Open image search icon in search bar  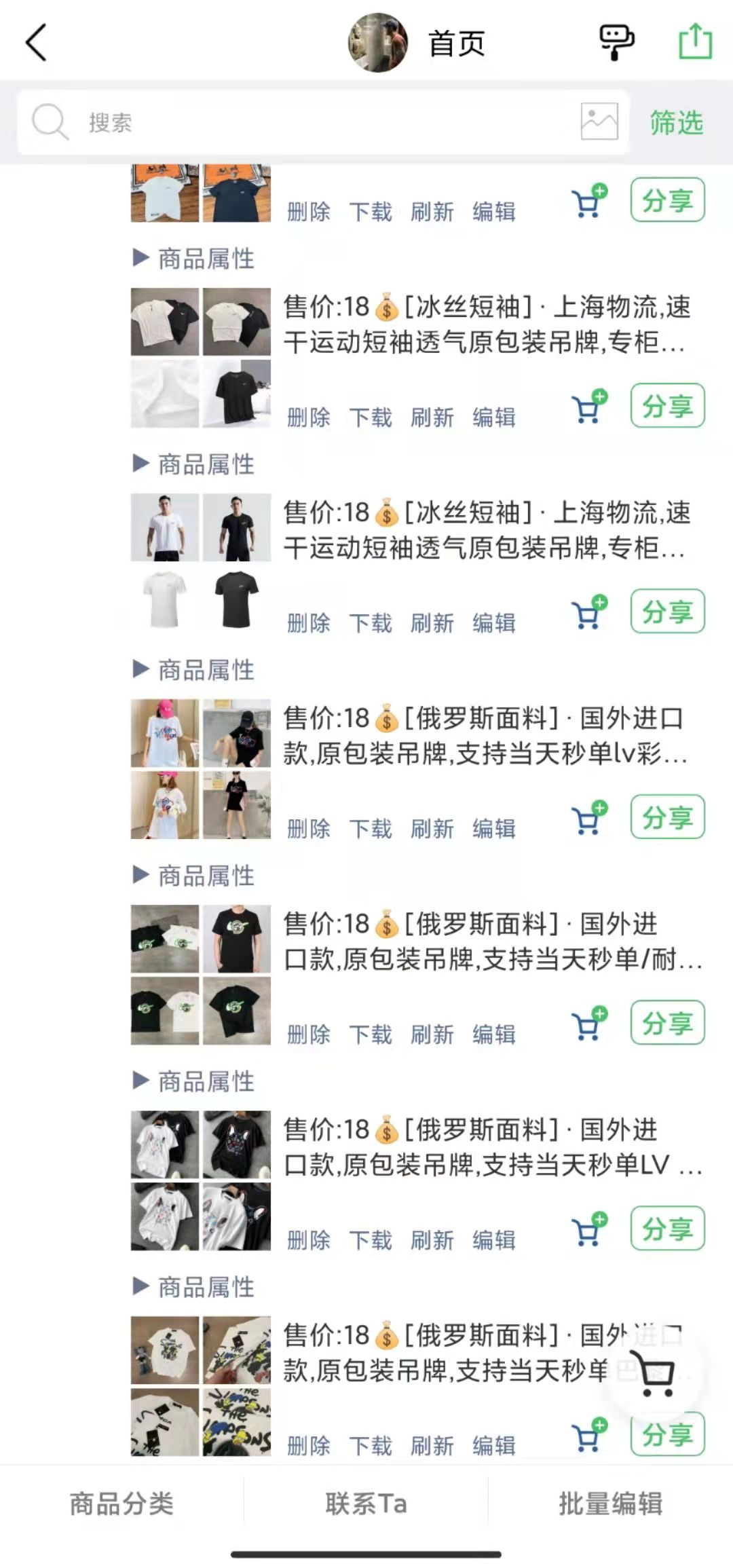[599, 122]
